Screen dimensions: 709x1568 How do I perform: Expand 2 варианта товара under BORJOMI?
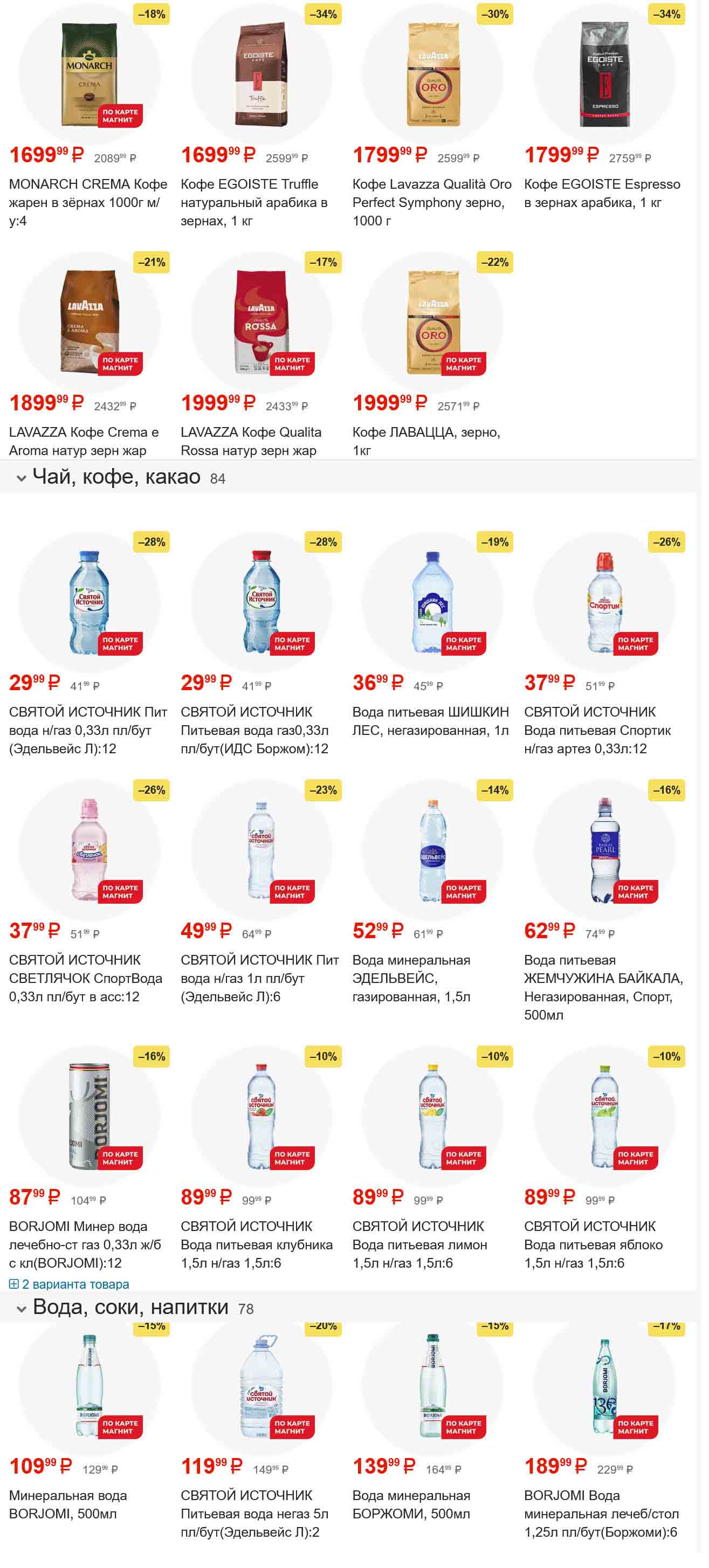point(70,1284)
